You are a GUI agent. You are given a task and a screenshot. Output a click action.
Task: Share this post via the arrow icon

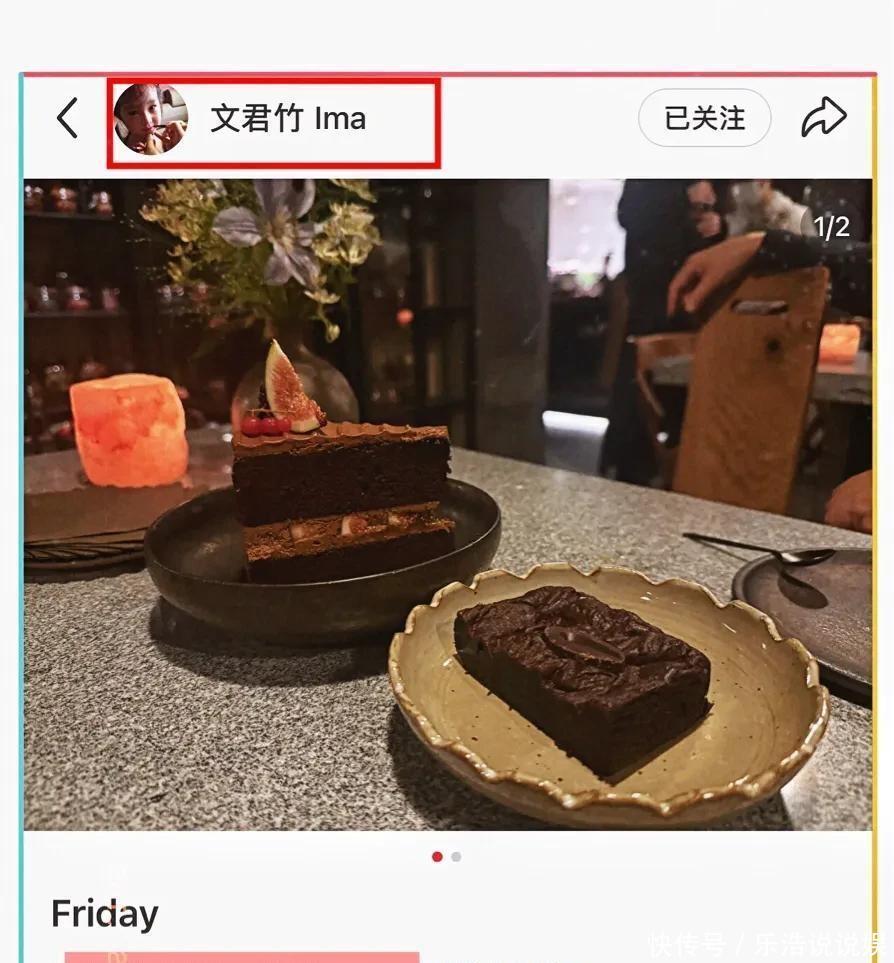(x=824, y=118)
